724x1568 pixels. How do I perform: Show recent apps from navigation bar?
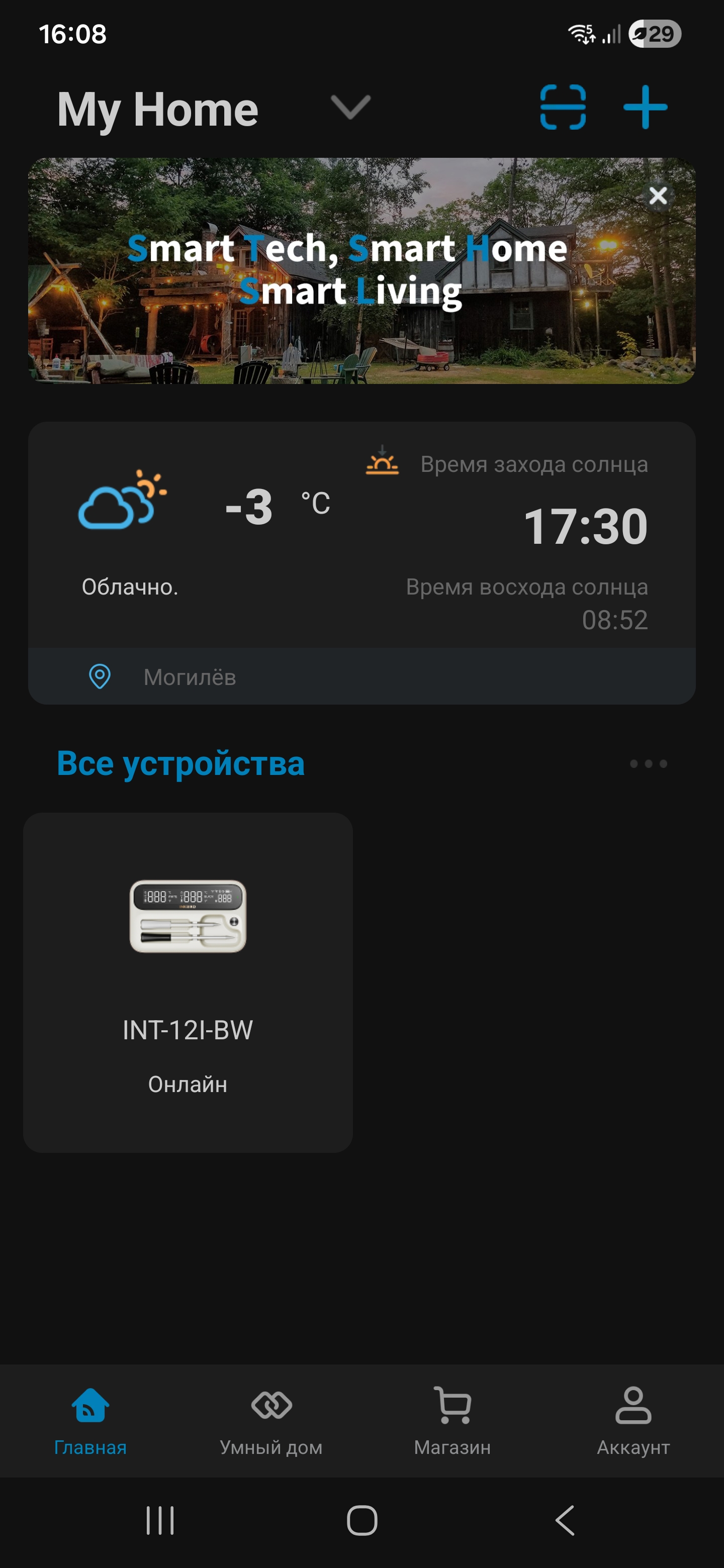coord(160,1521)
